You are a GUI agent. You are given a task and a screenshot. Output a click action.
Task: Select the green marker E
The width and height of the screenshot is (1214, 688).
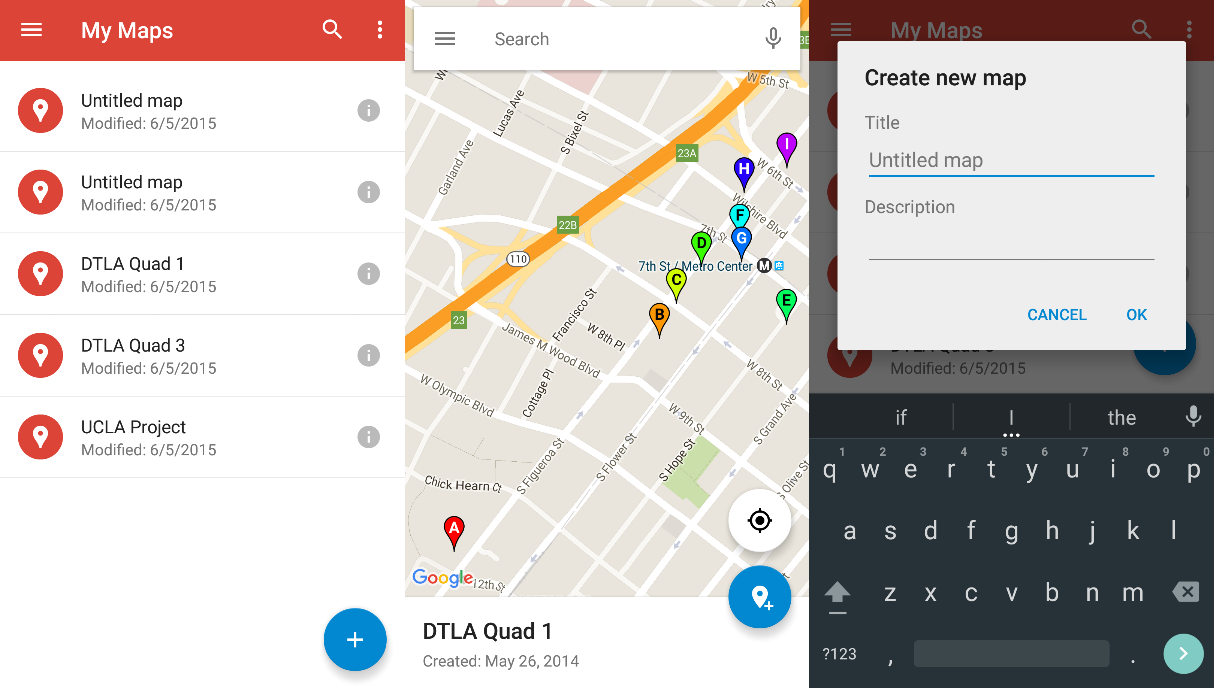tap(786, 302)
